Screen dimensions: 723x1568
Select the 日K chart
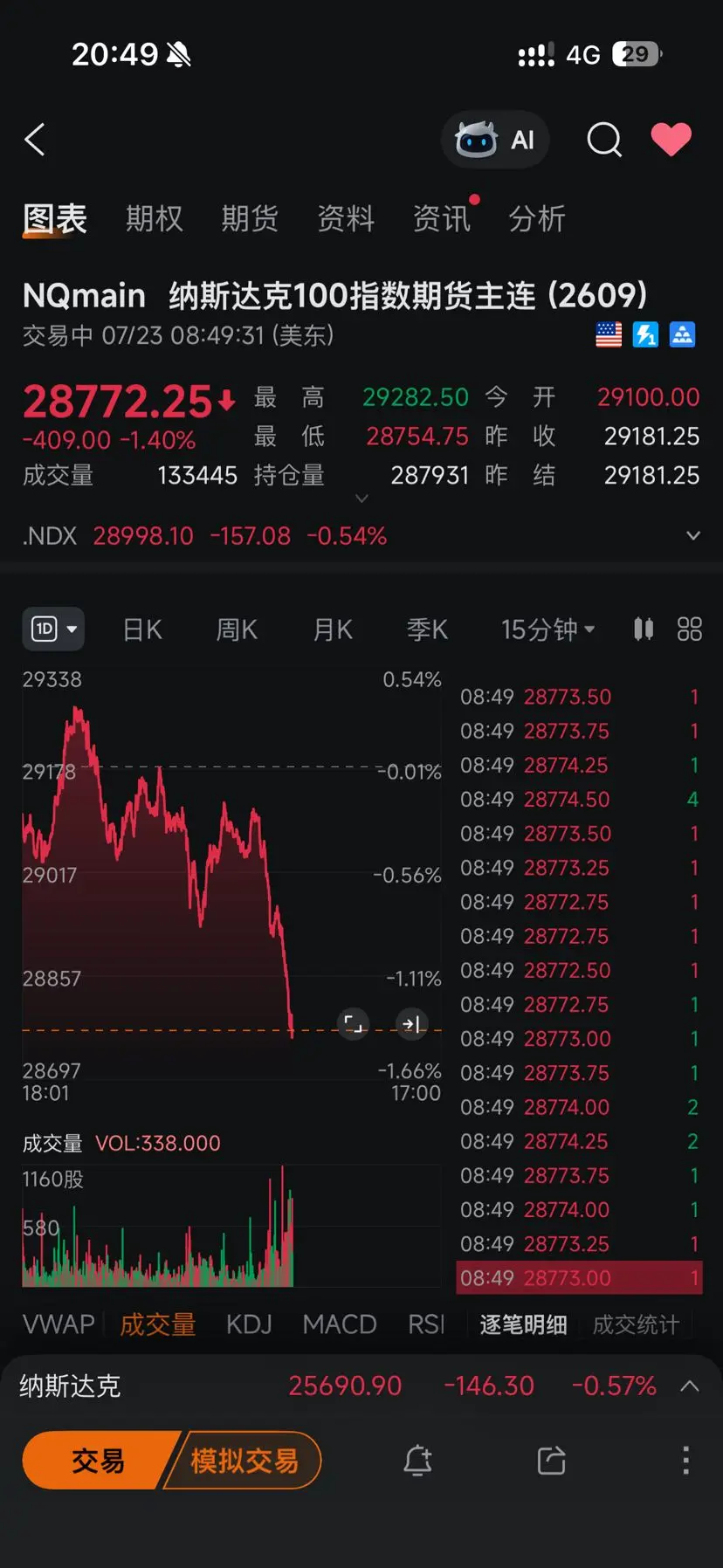[x=142, y=629]
